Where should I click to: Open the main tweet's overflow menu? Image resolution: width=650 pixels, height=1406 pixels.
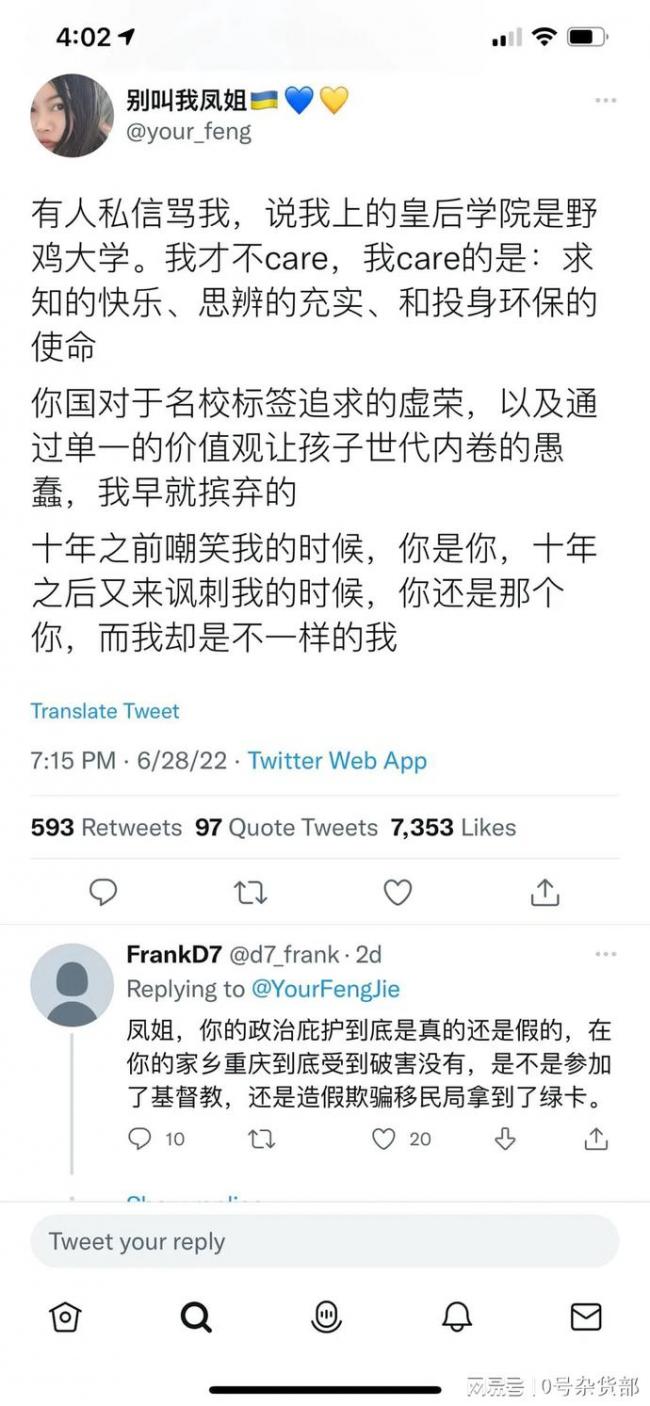tap(606, 101)
